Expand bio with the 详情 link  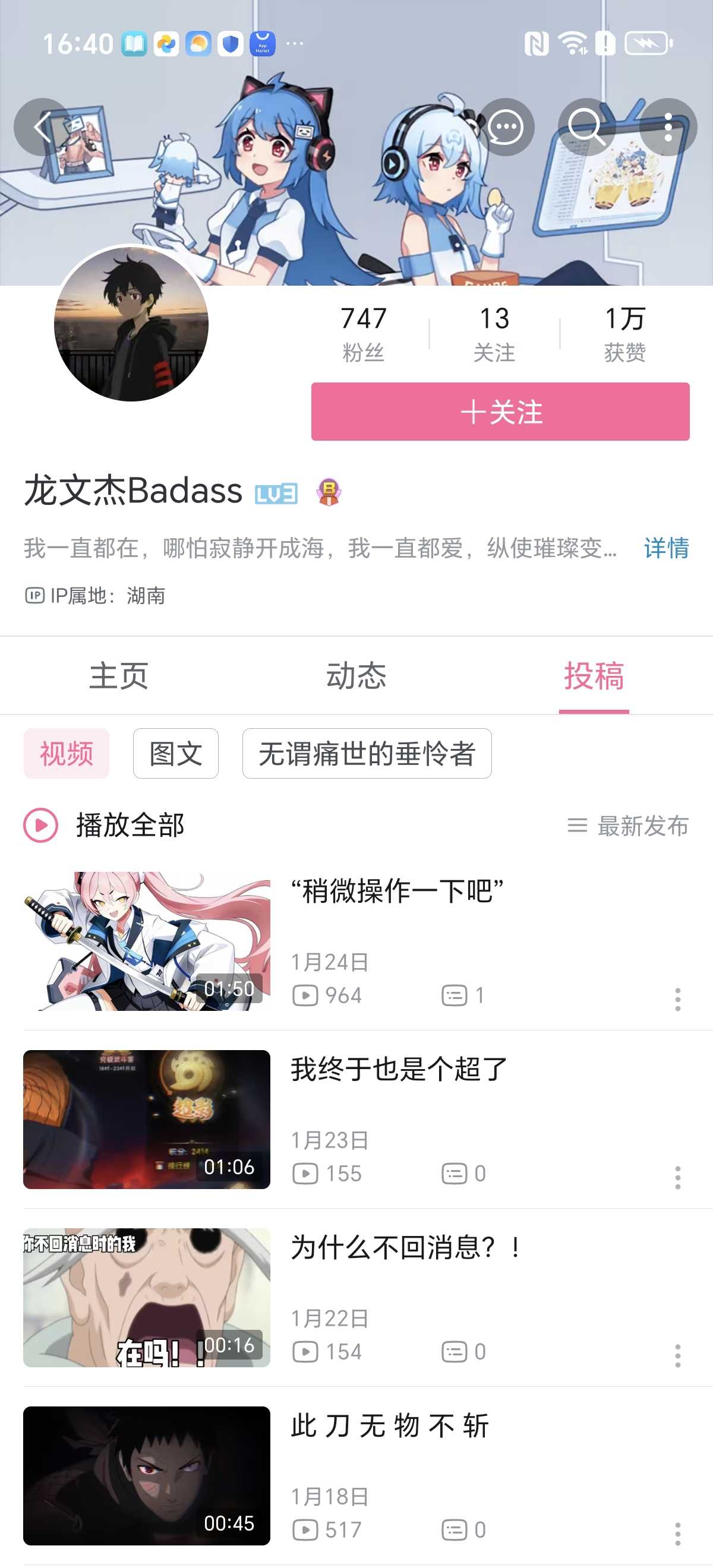tap(666, 548)
